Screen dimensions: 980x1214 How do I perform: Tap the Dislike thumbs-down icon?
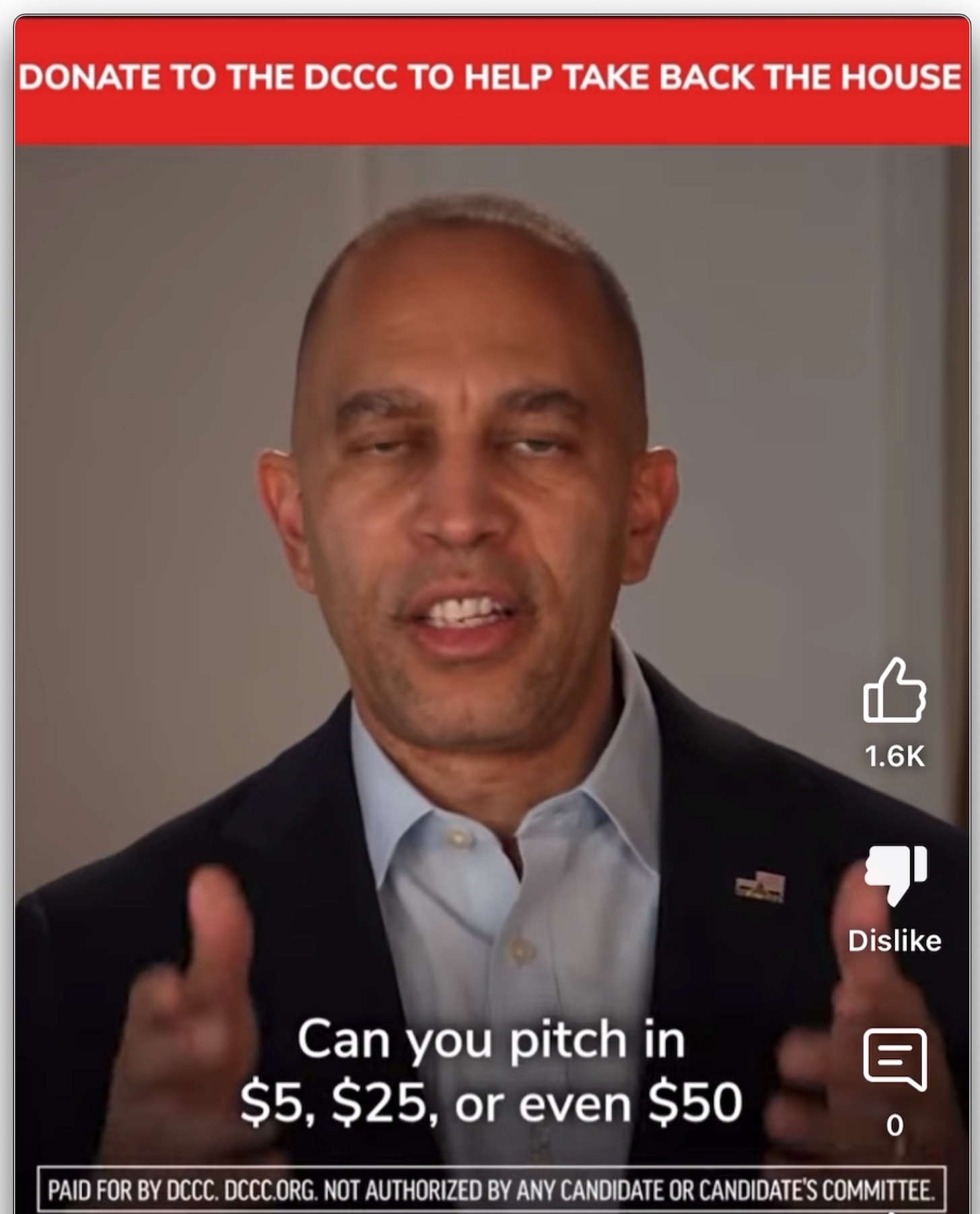pyautogui.click(x=895, y=875)
